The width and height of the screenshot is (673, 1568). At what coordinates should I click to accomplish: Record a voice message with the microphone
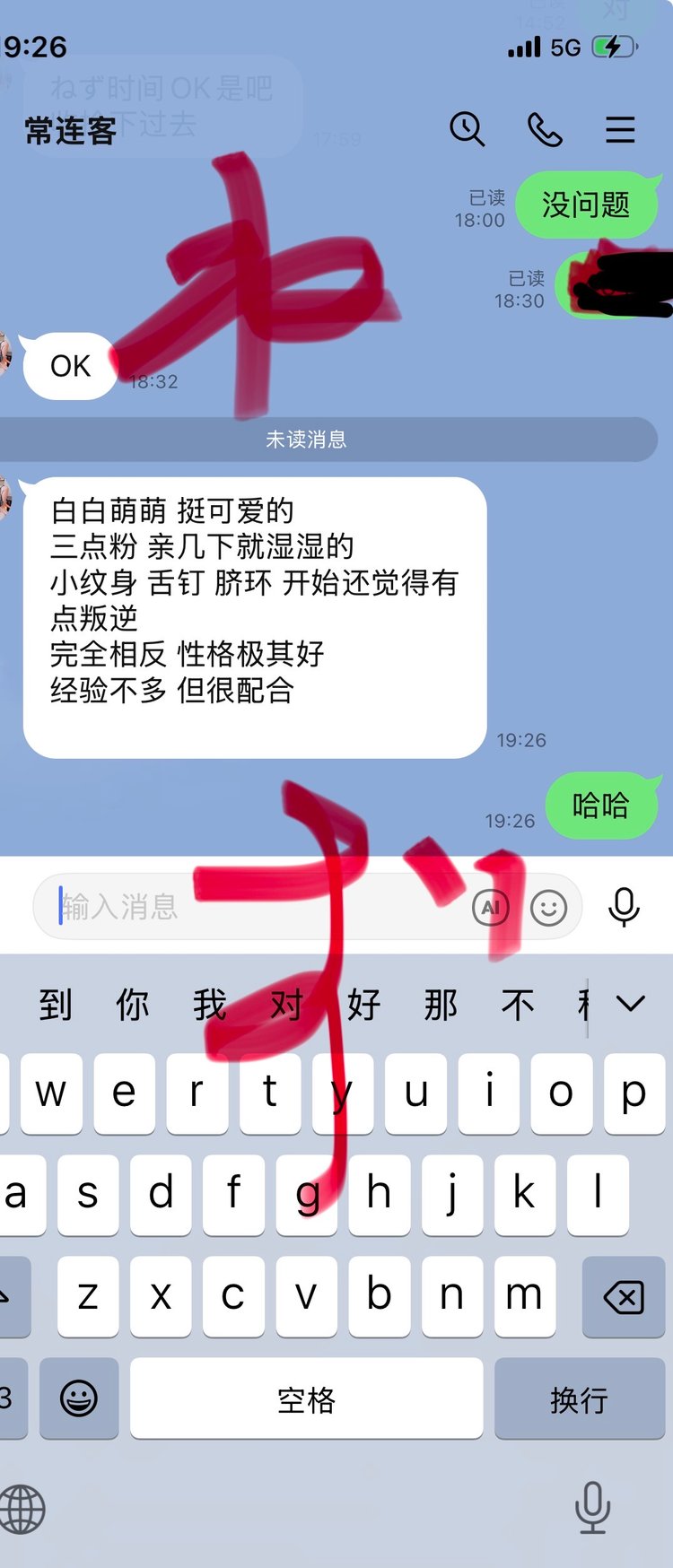pos(624,907)
